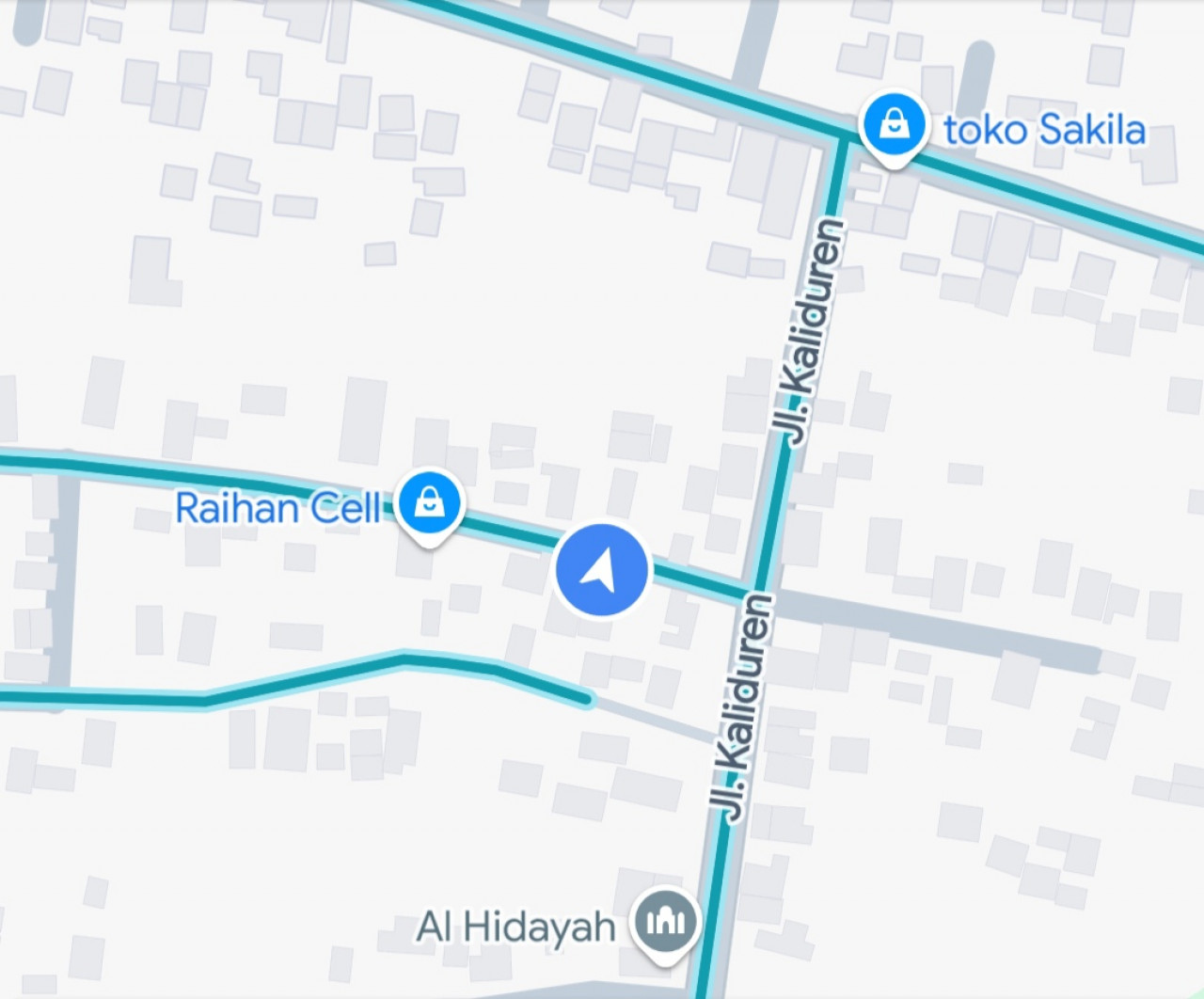This screenshot has height=999, width=1204.
Task: Tap the blue navigation location arrow
Action: coord(602,570)
